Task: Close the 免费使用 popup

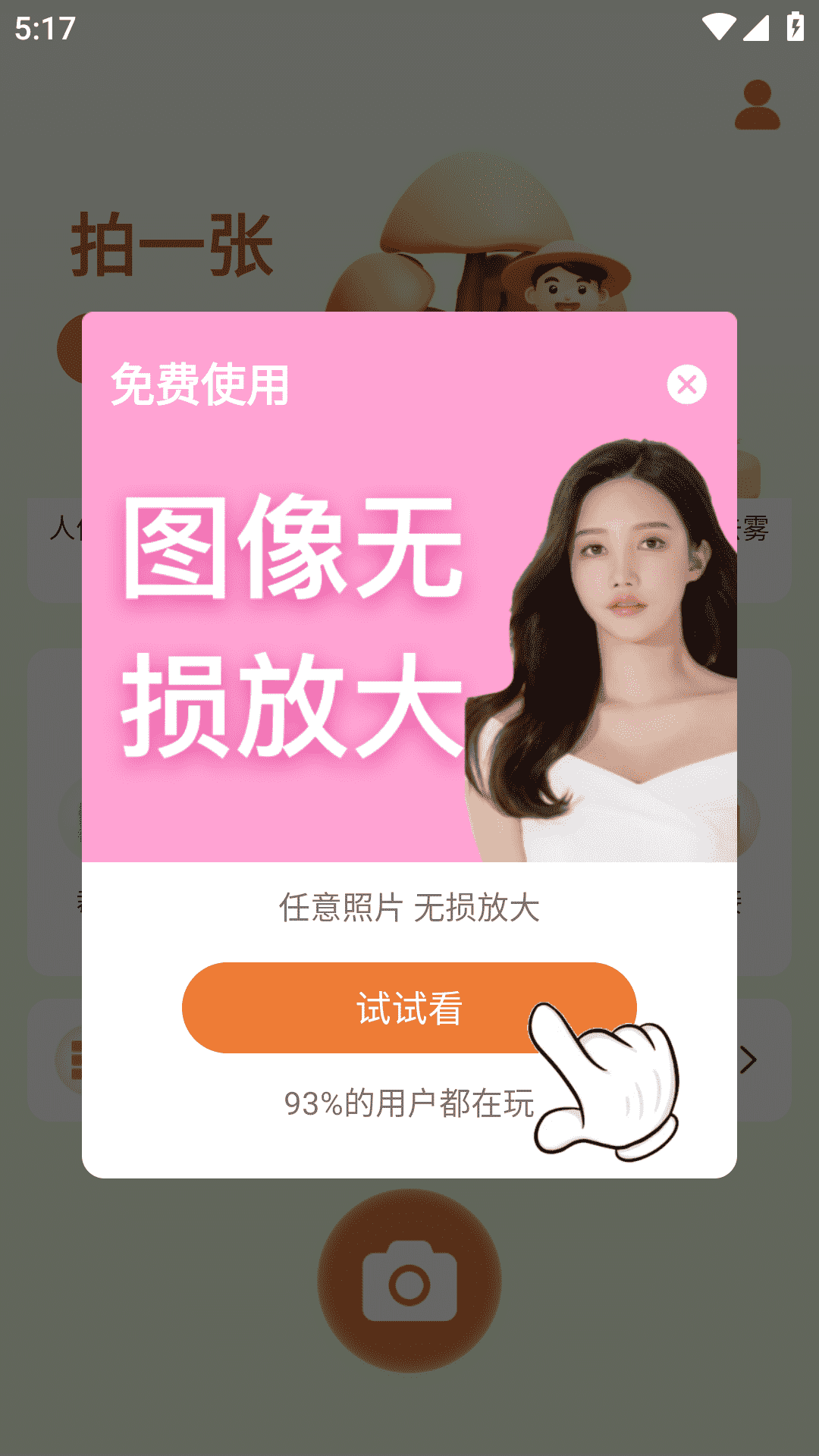Action: click(x=687, y=384)
